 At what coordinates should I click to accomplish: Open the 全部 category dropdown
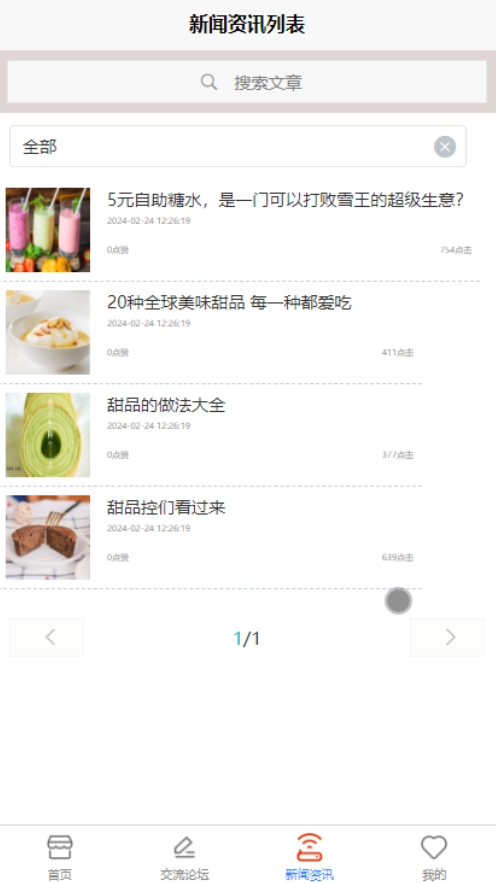[238, 146]
